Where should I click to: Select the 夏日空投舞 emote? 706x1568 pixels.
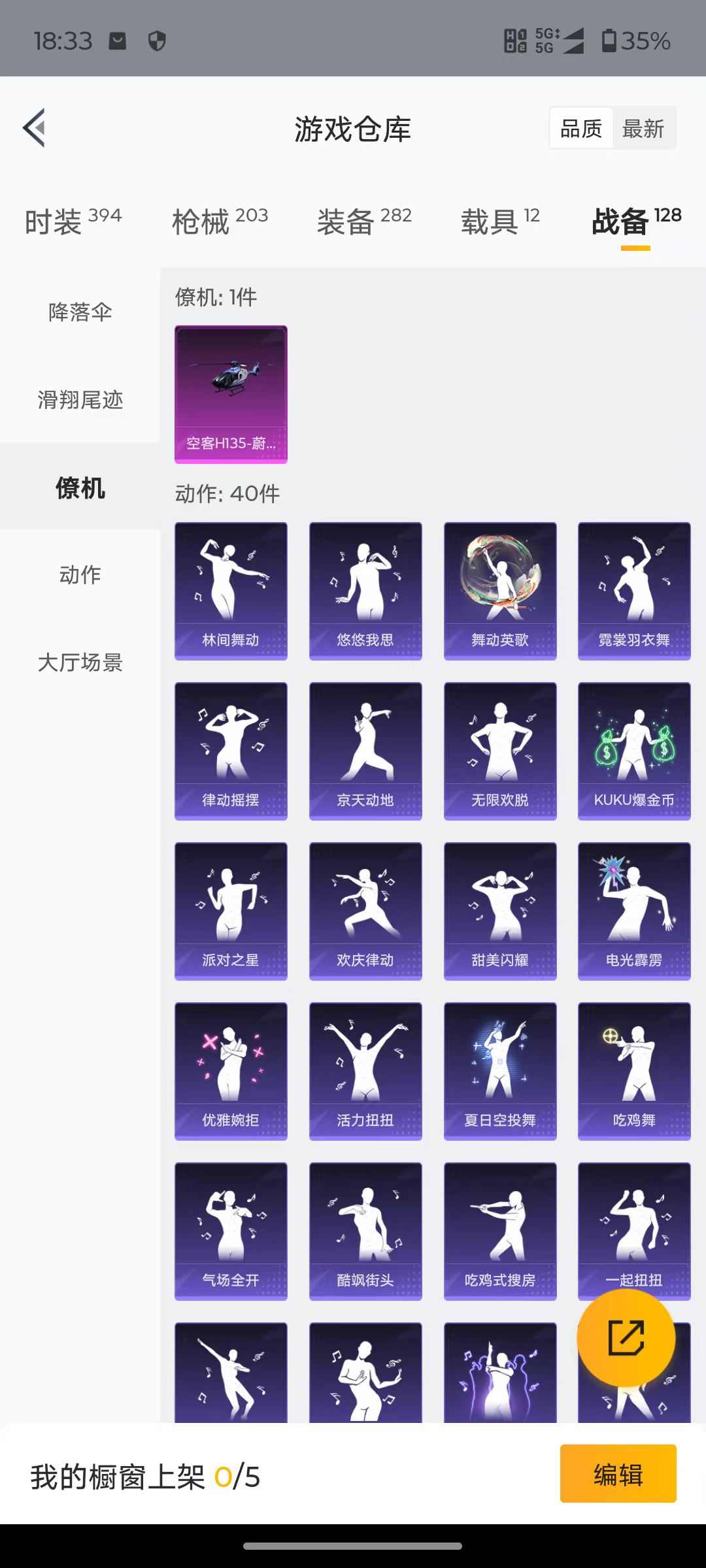coord(500,1071)
